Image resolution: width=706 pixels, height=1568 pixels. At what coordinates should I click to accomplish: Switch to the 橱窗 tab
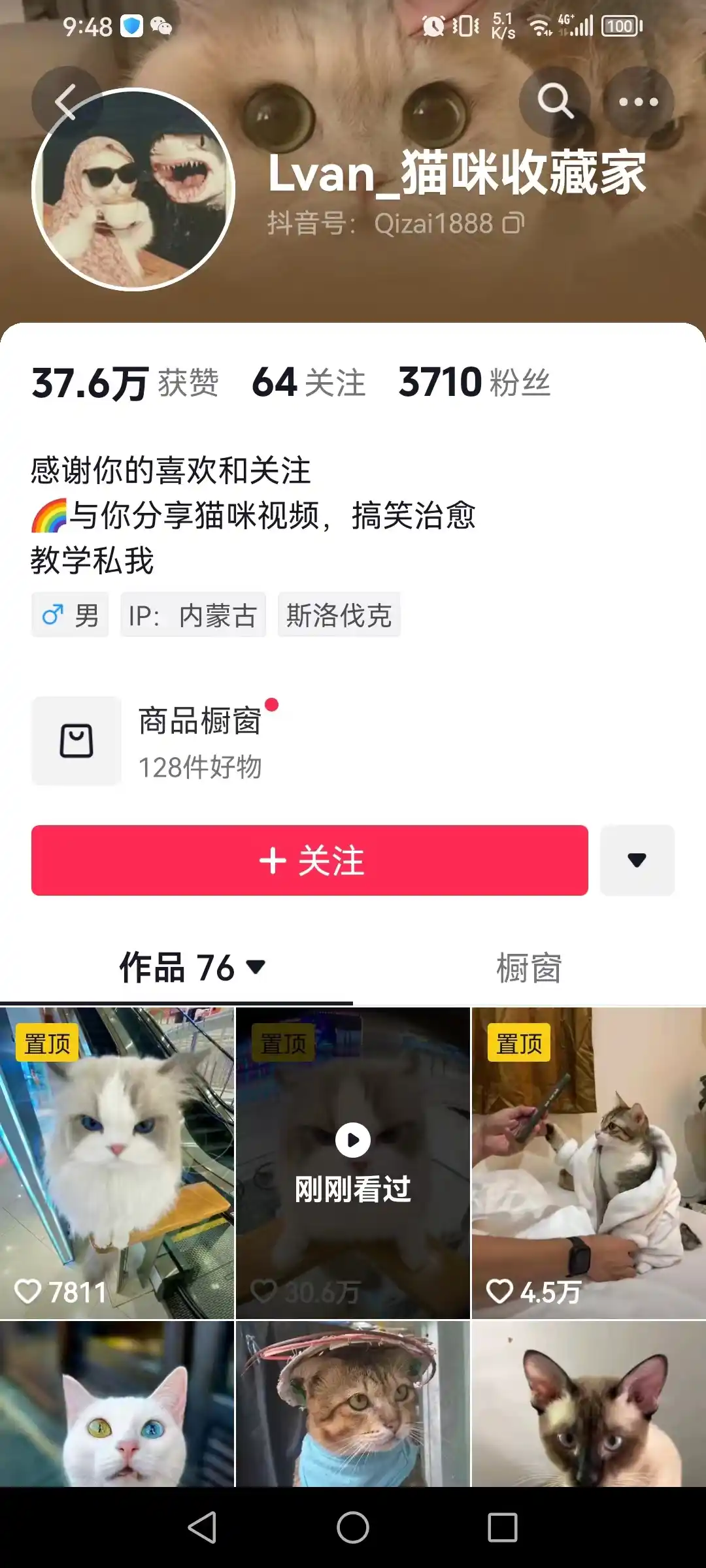(529, 968)
